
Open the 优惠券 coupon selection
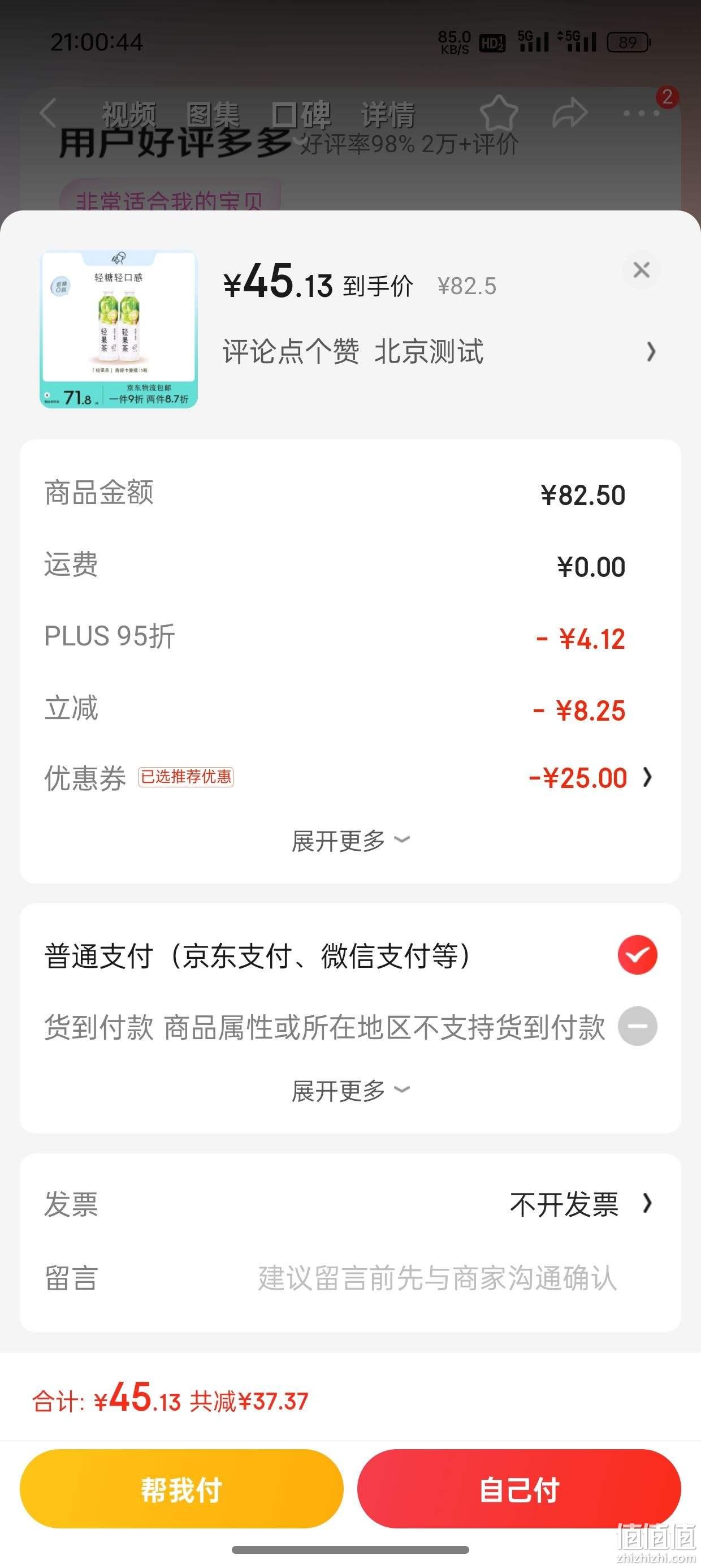tap(349, 777)
